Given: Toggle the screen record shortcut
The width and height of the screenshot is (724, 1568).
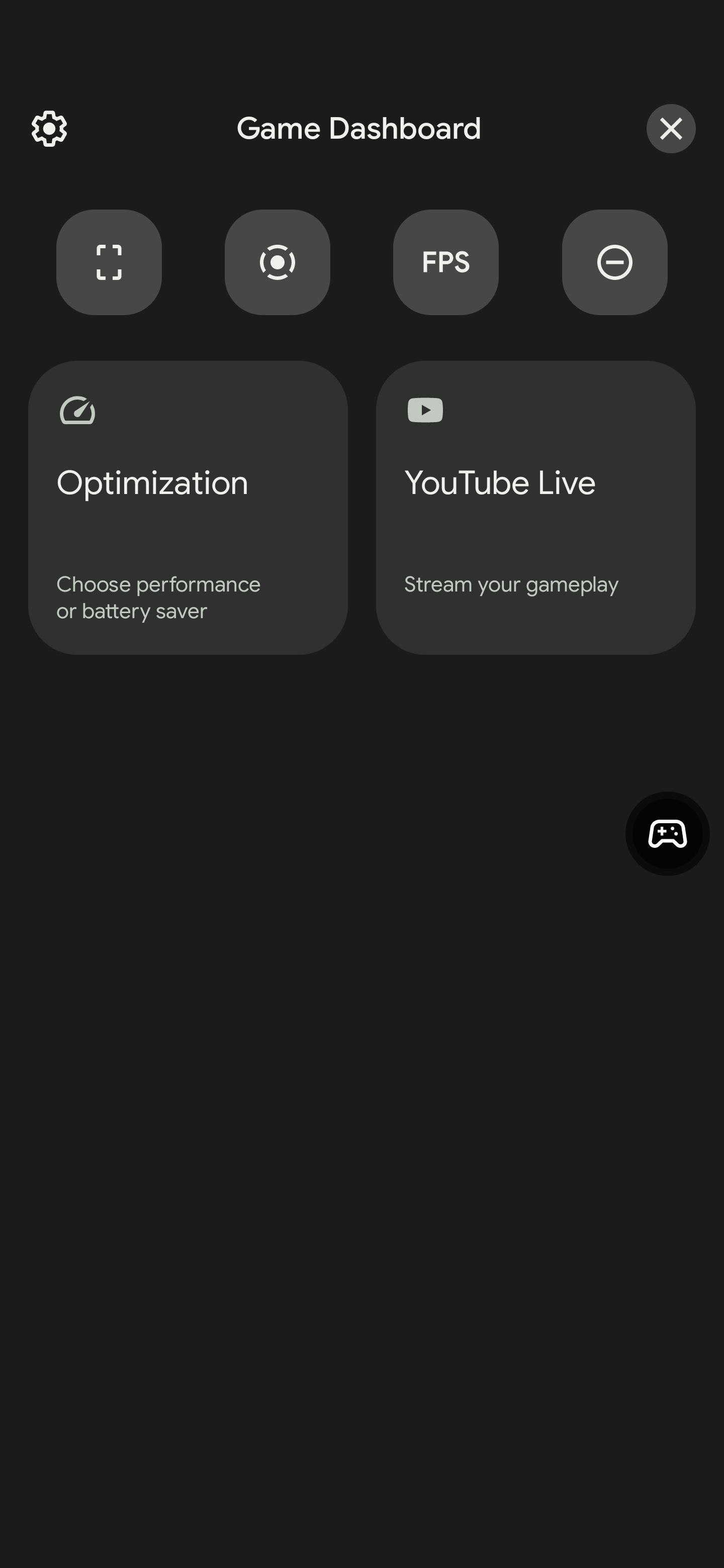Looking at the screenshot, I should tap(278, 262).
